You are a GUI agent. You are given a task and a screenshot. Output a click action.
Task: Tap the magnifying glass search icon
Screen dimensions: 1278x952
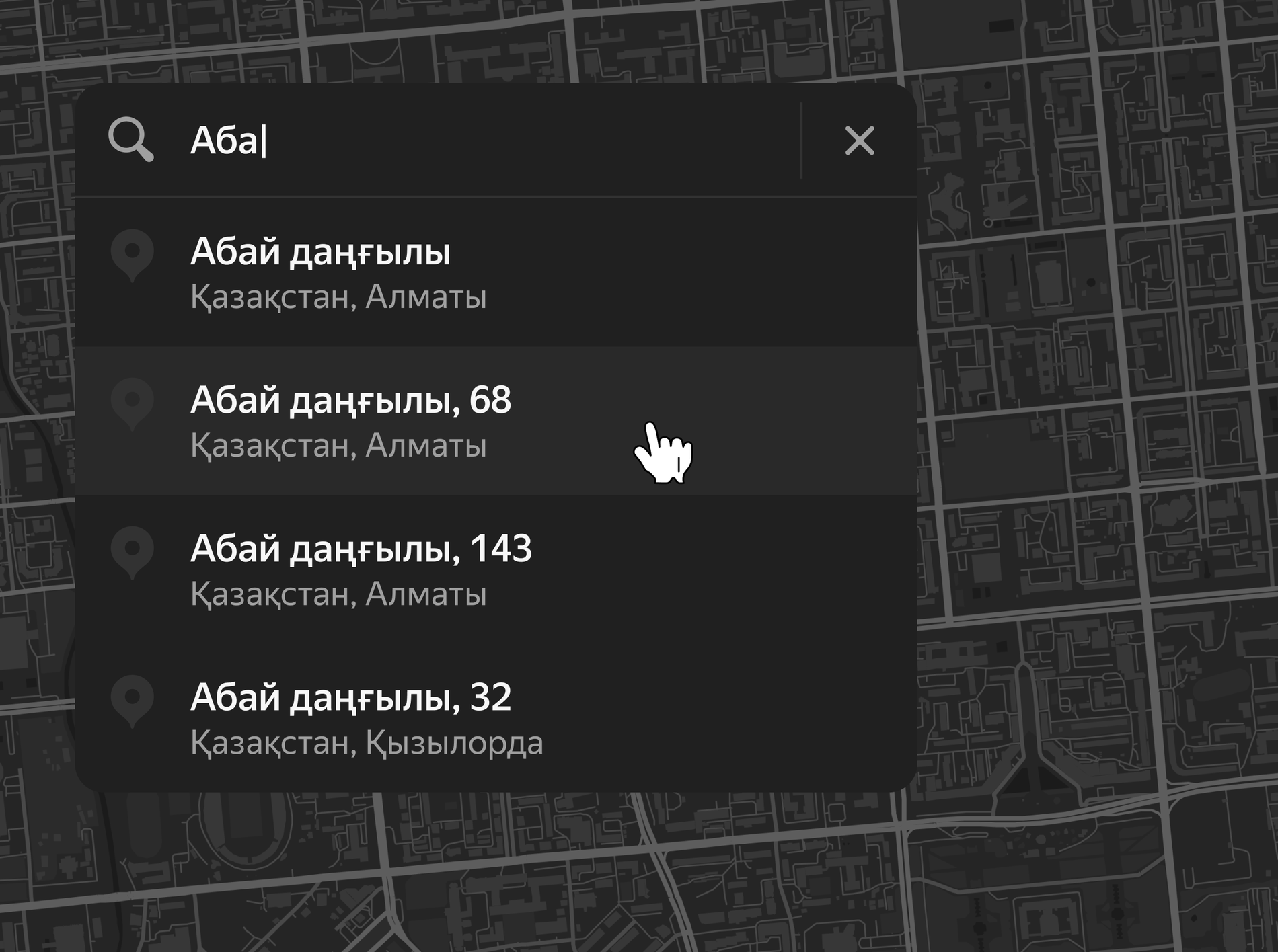click(x=130, y=140)
